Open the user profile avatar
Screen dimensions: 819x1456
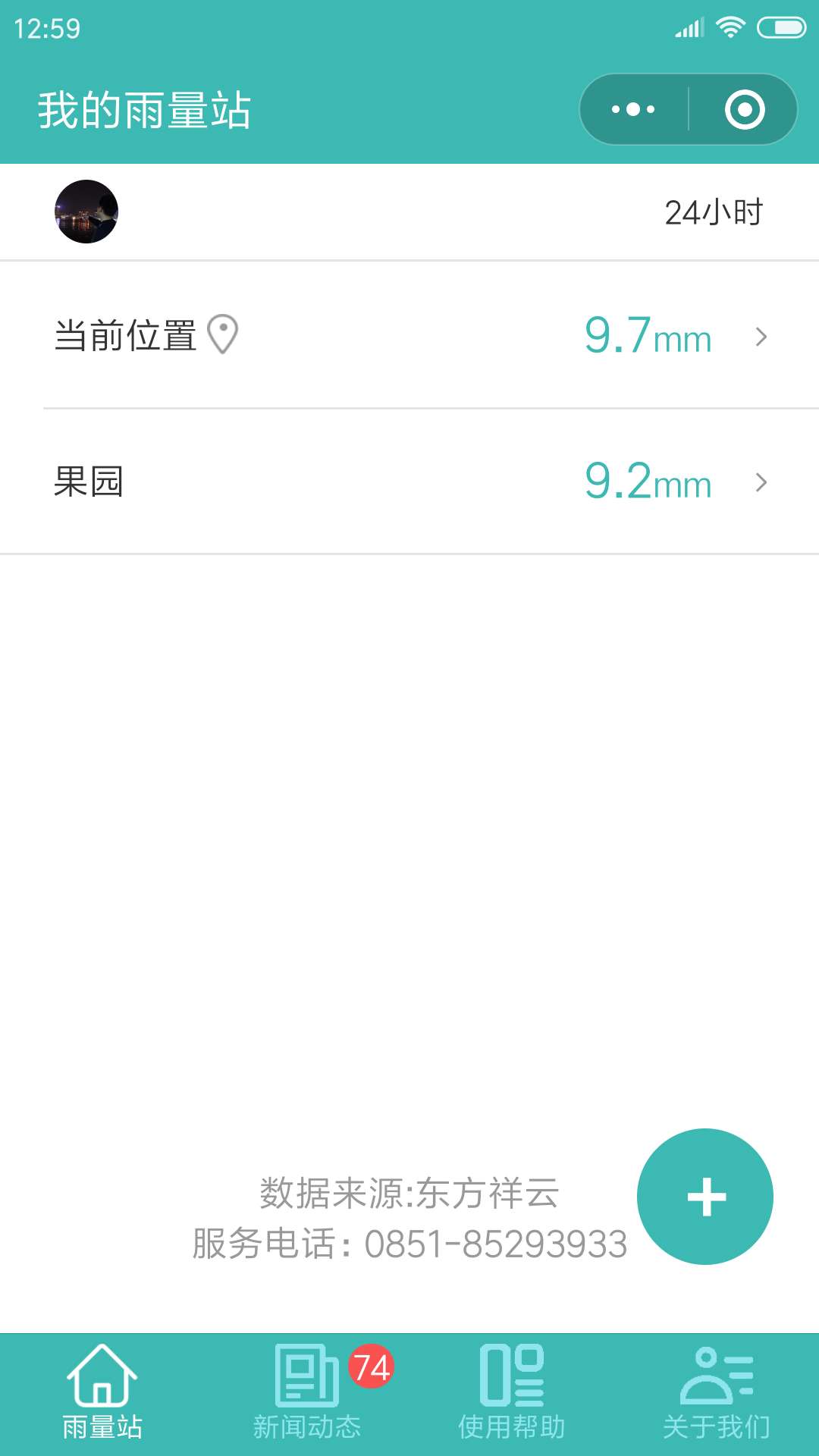[86, 212]
